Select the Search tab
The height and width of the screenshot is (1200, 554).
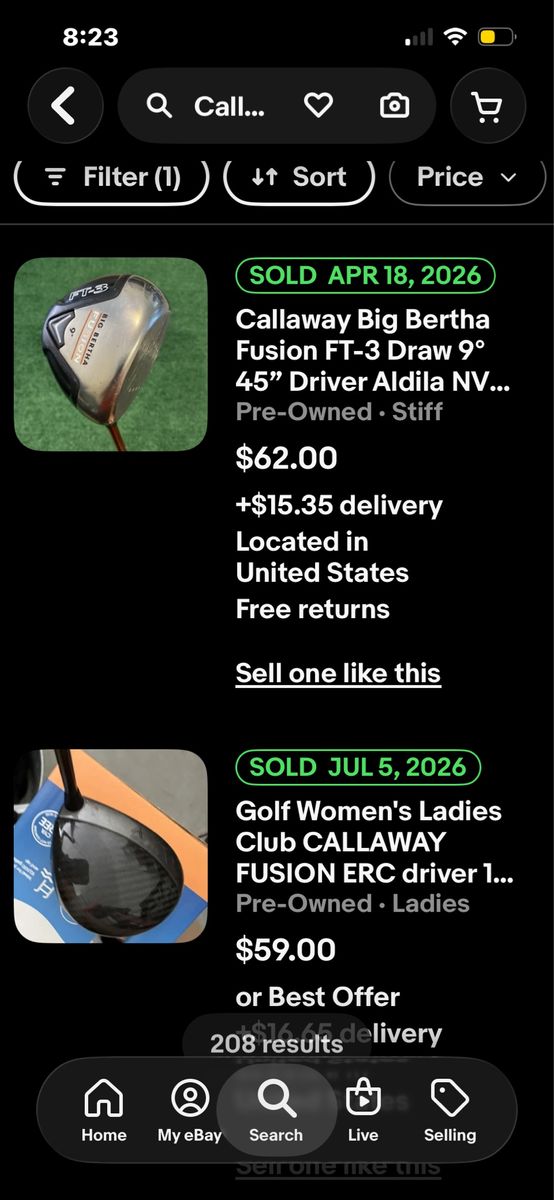(x=276, y=1110)
